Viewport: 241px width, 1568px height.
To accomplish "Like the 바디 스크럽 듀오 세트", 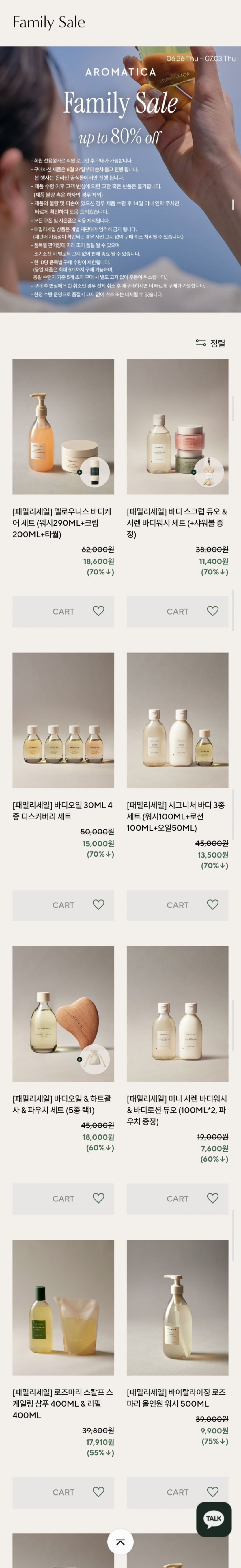I will (x=212, y=611).
